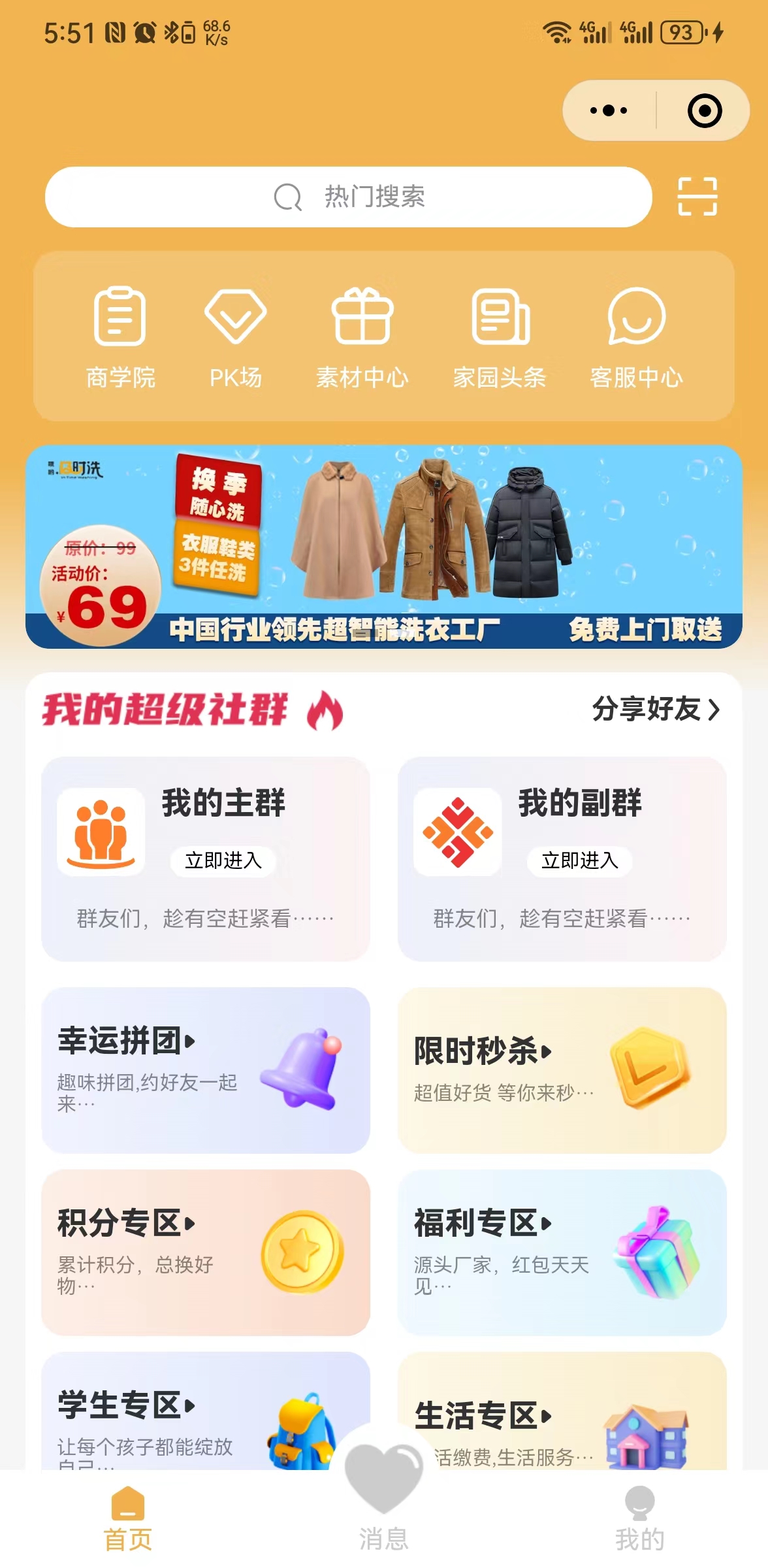Open the laundry promotion banner
The width and height of the screenshot is (768, 1568).
click(384, 547)
